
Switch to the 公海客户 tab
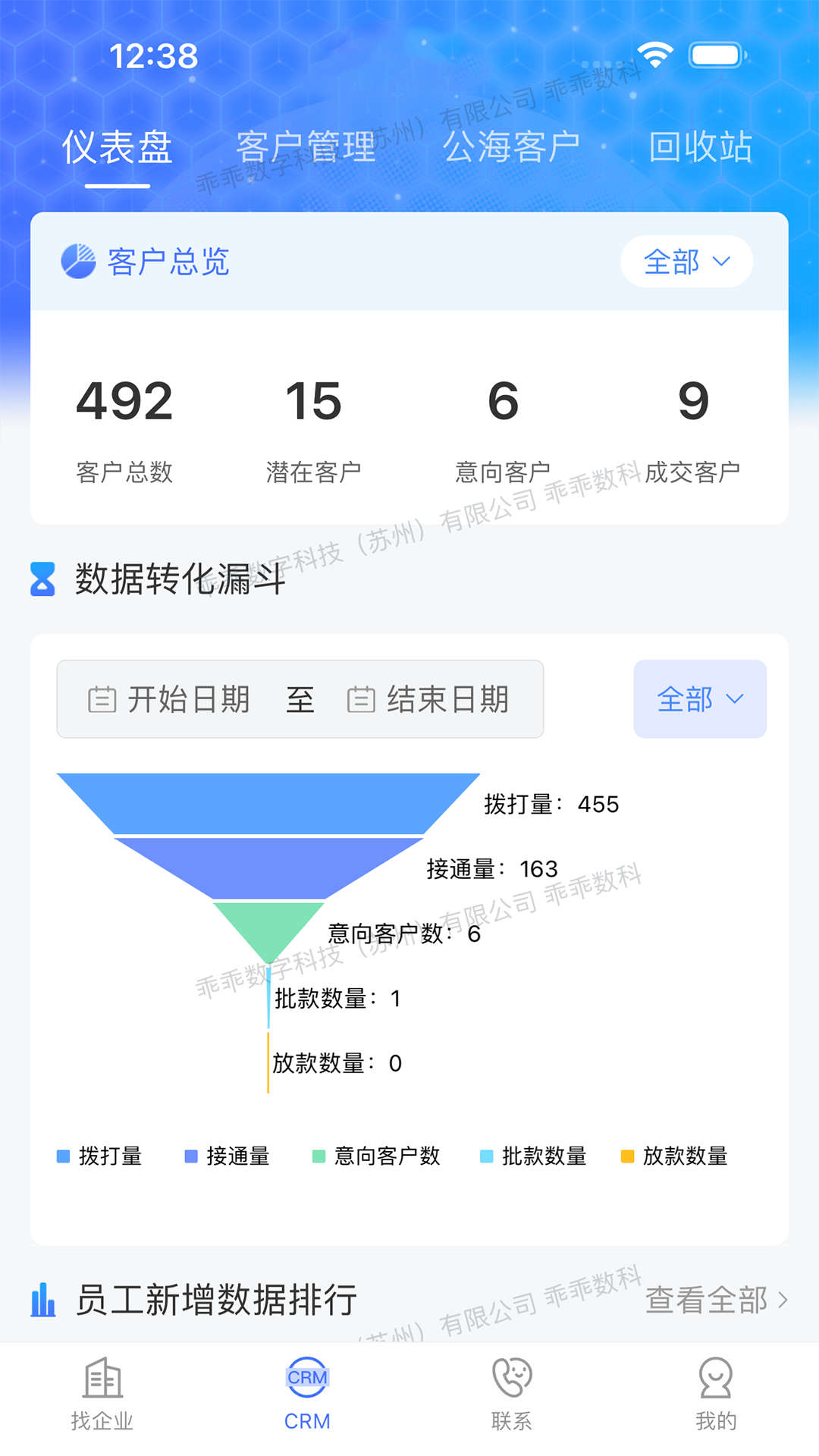[511, 147]
